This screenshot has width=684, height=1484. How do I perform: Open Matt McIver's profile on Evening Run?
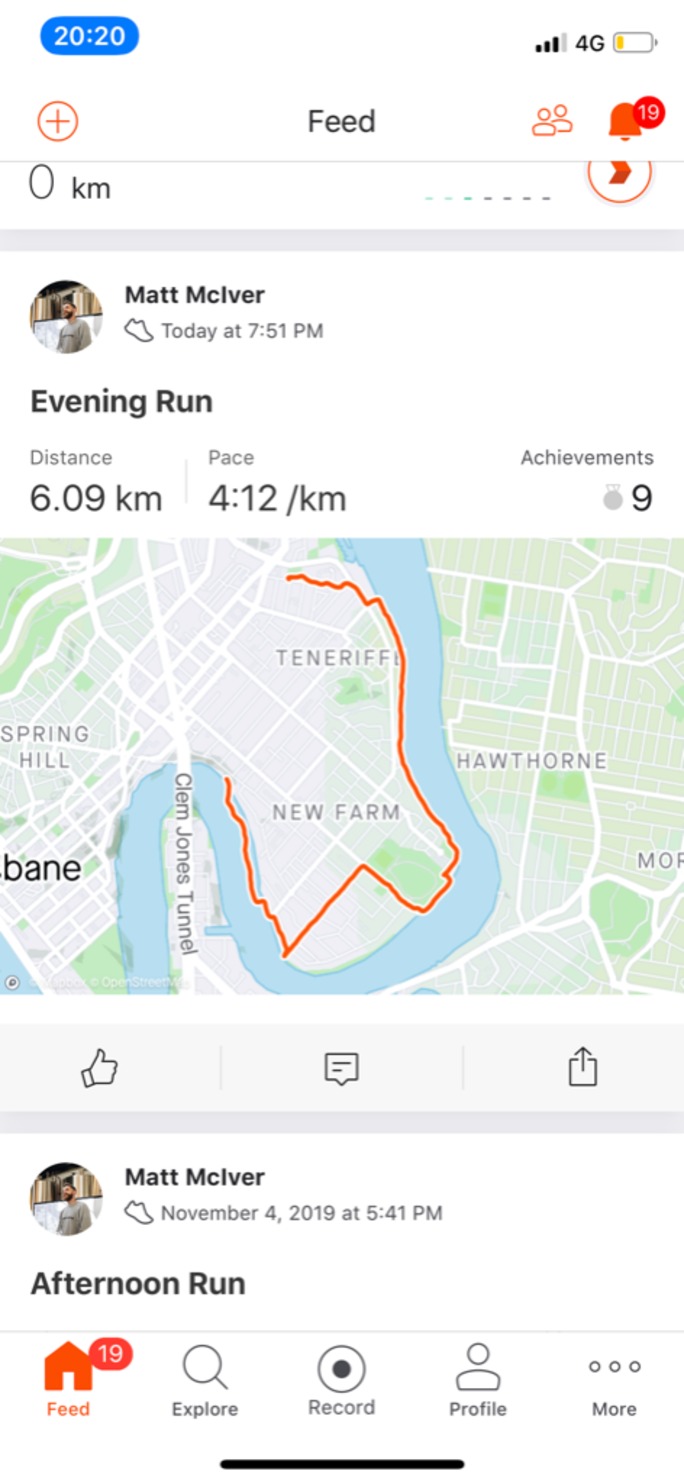point(66,316)
